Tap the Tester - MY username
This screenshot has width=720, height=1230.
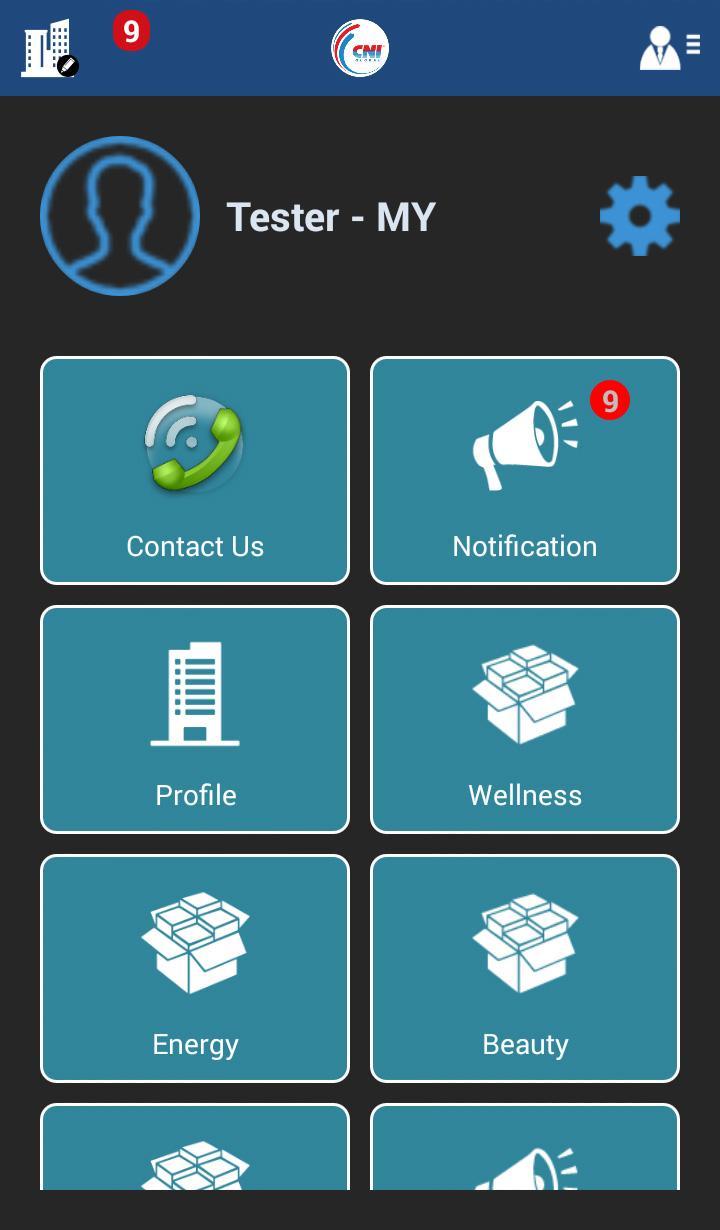332,216
